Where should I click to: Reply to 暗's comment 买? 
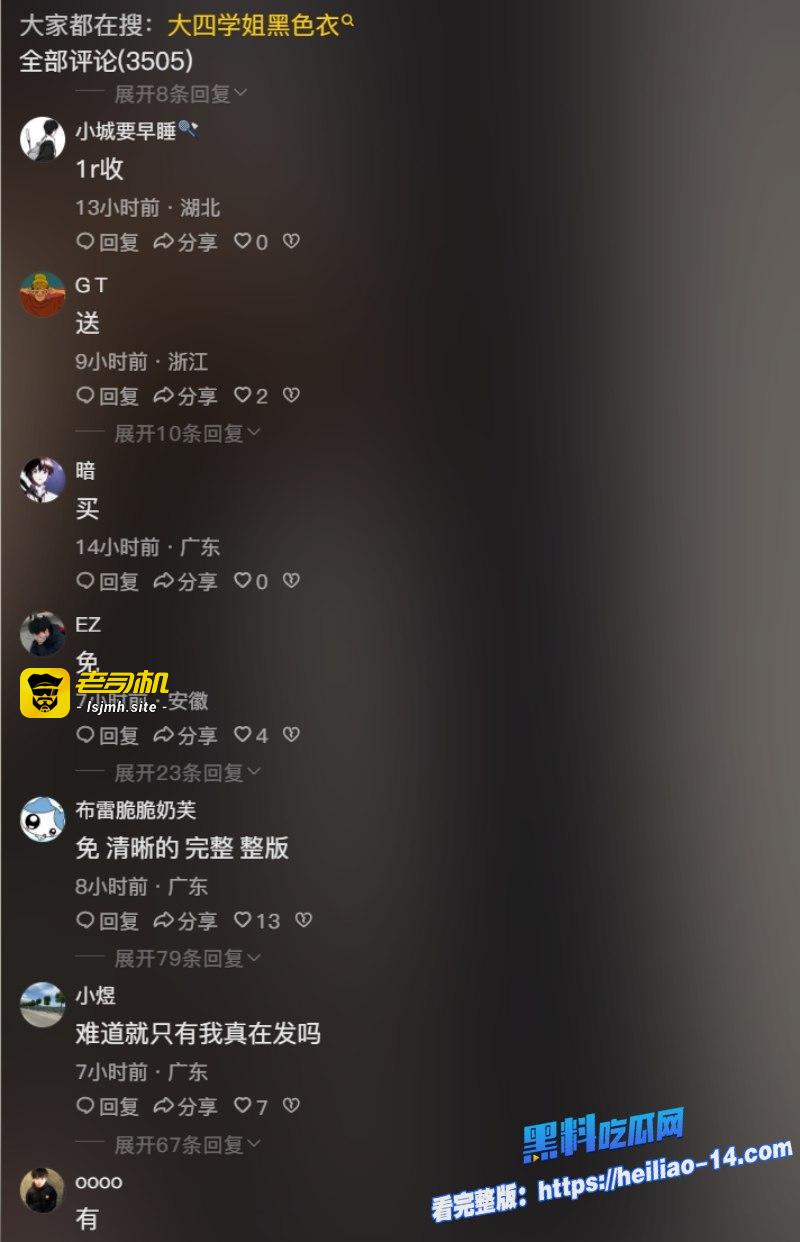click(108, 581)
